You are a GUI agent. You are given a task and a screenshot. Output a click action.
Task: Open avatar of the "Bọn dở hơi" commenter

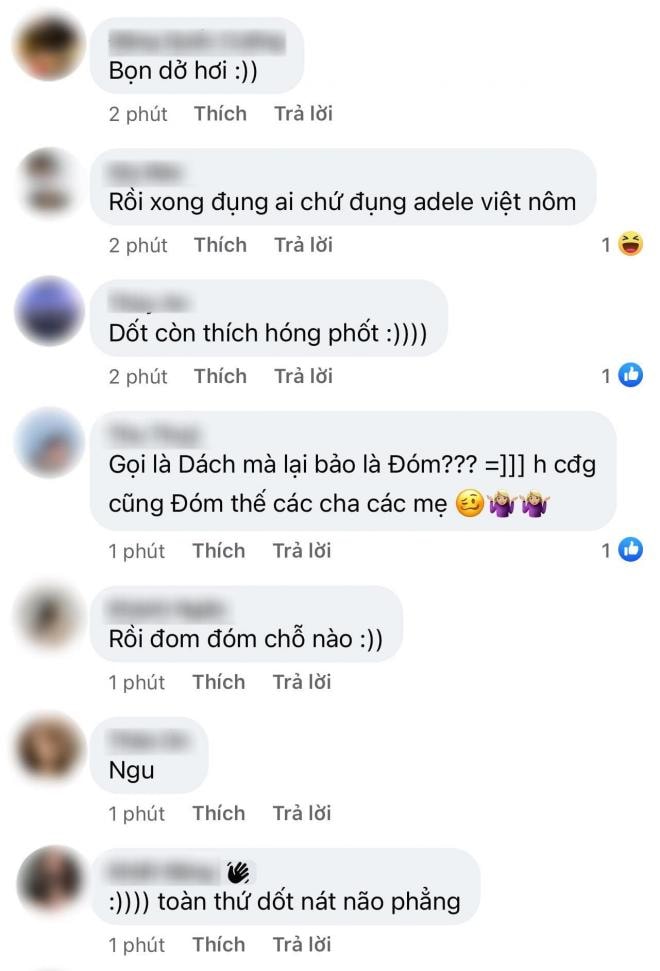(x=49, y=52)
